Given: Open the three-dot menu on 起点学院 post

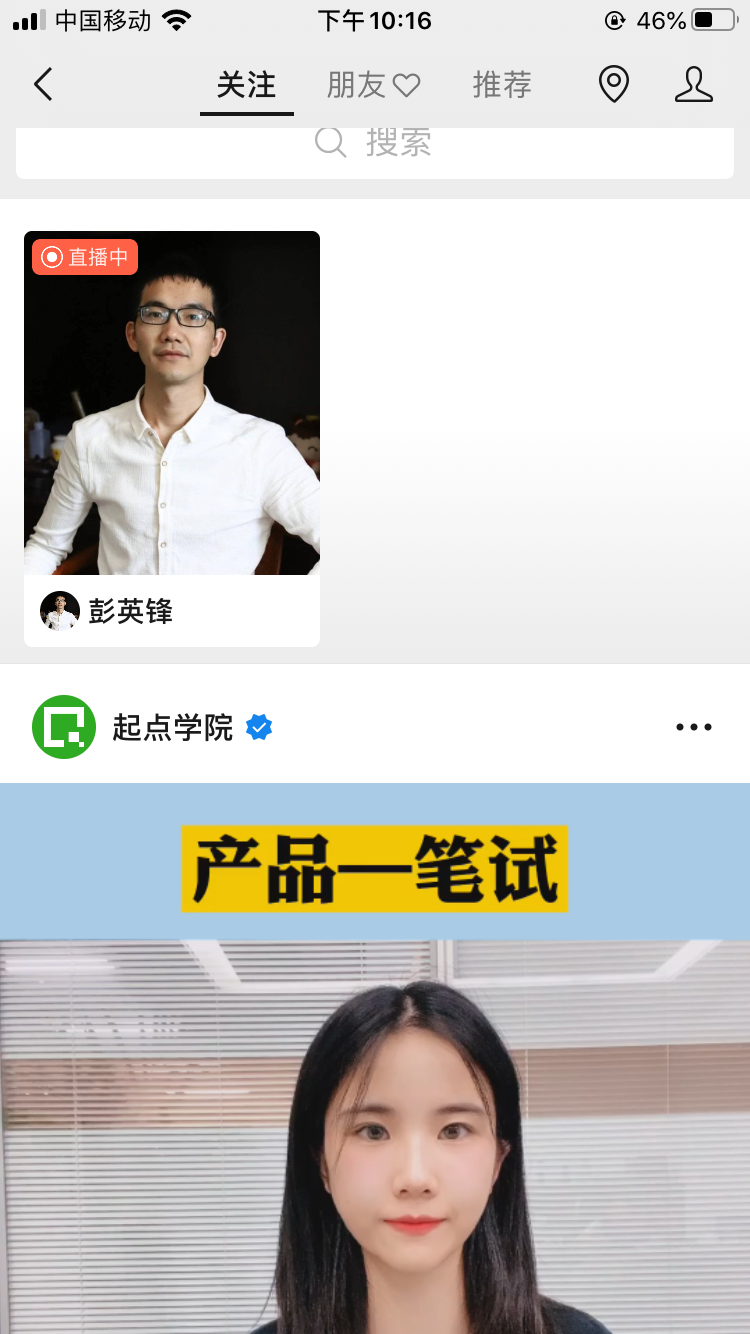Looking at the screenshot, I should [x=693, y=727].
